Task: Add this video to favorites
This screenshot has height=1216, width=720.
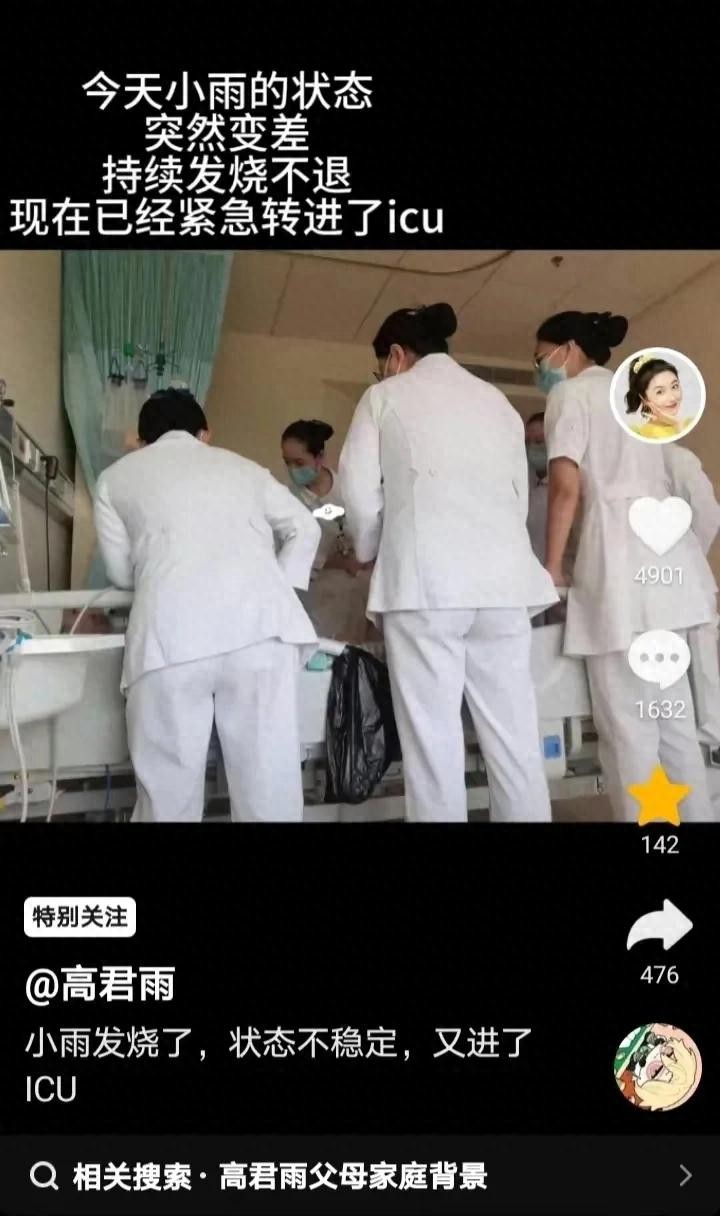Action: (659, 797)
